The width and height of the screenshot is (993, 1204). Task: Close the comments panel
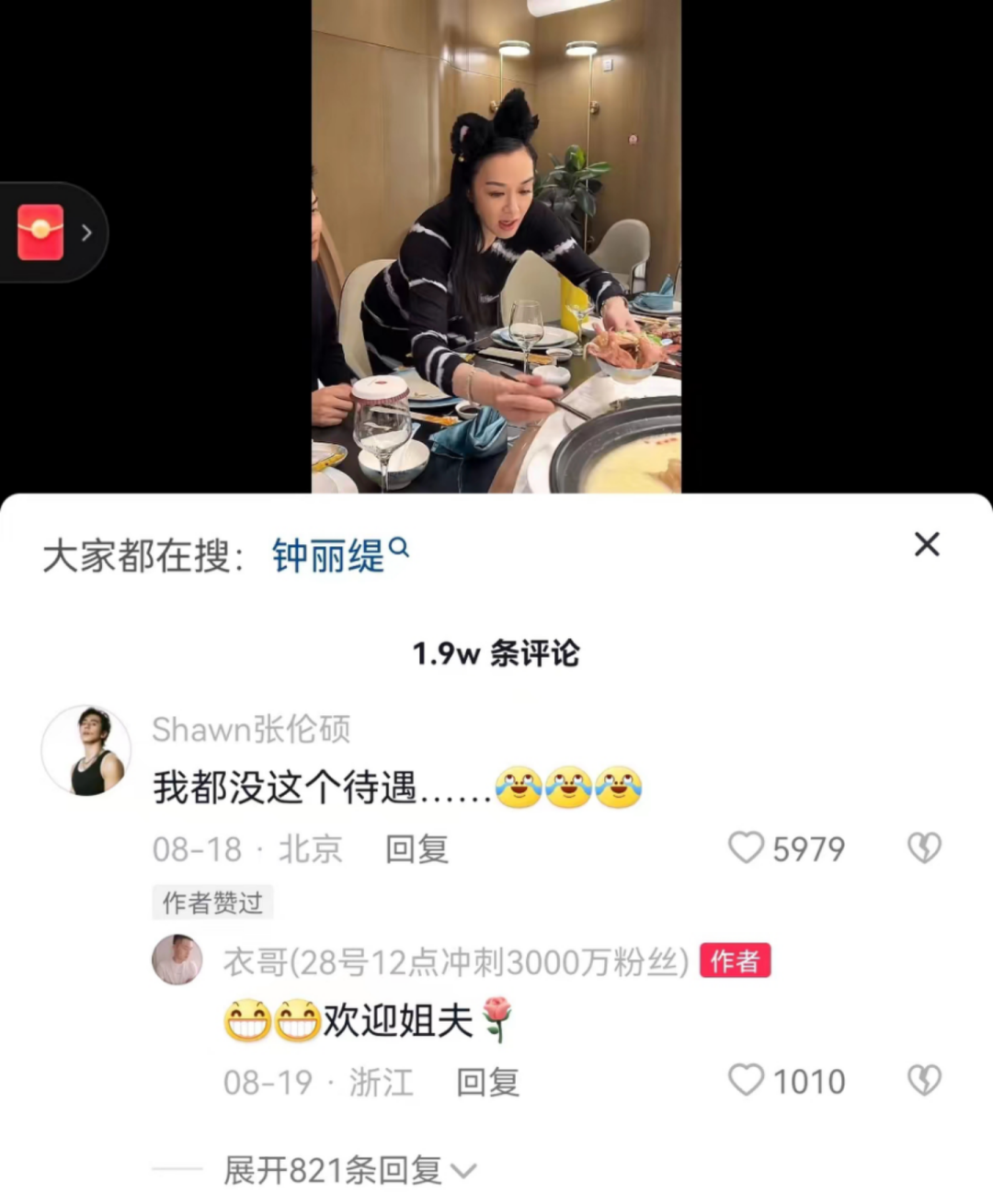[x=927, y=544]
